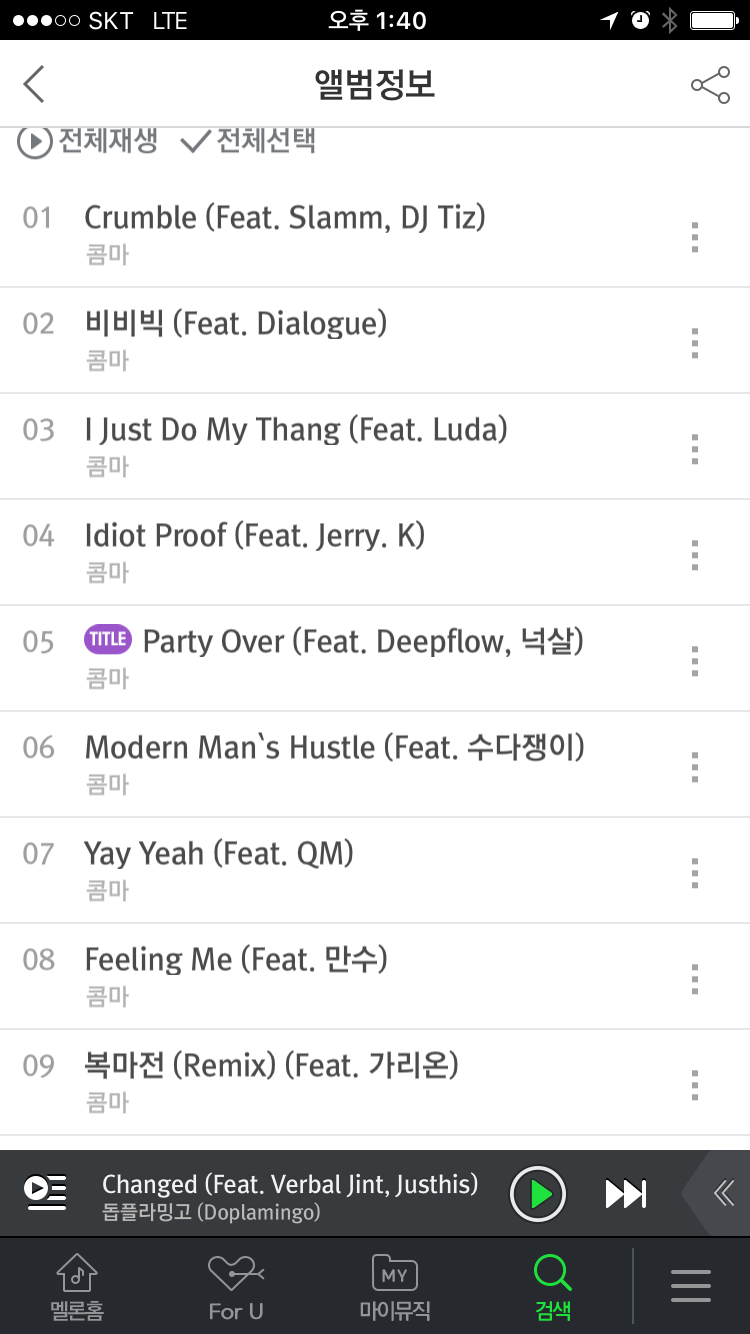Open more options for Feeling Me
The image size is (750, 1334).
tap(695, 979)
